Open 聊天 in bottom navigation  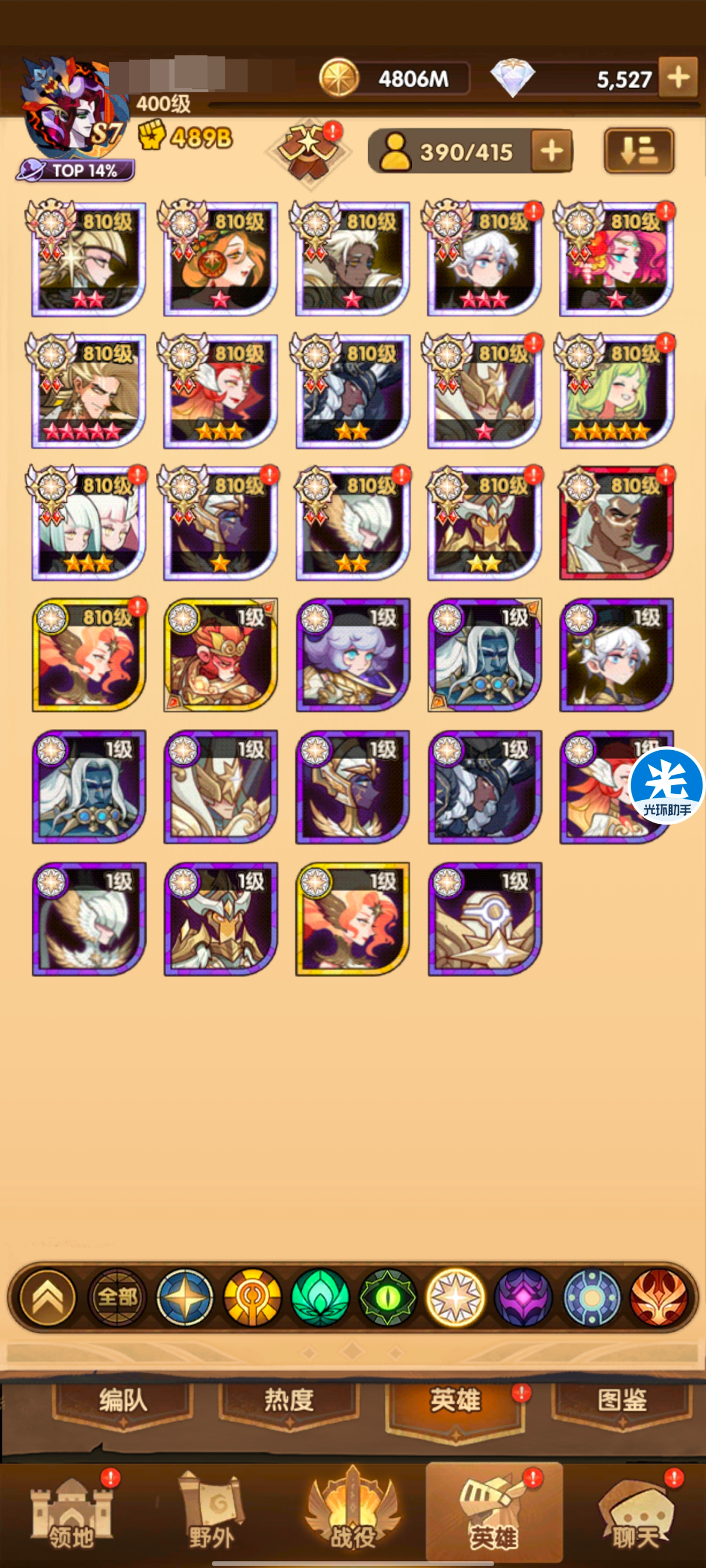[x=636, y=1516]
